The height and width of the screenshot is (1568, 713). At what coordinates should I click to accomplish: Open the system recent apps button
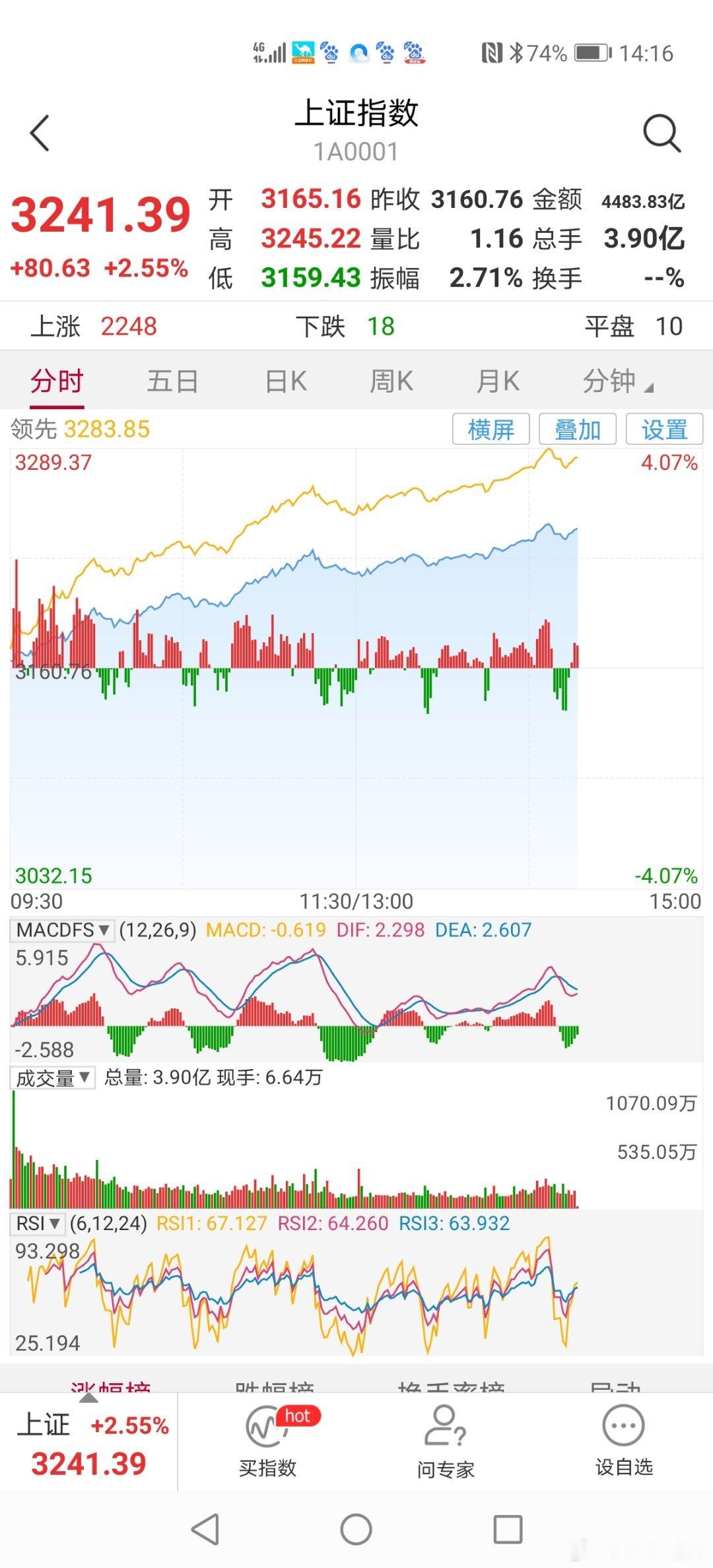point(508,1529)
